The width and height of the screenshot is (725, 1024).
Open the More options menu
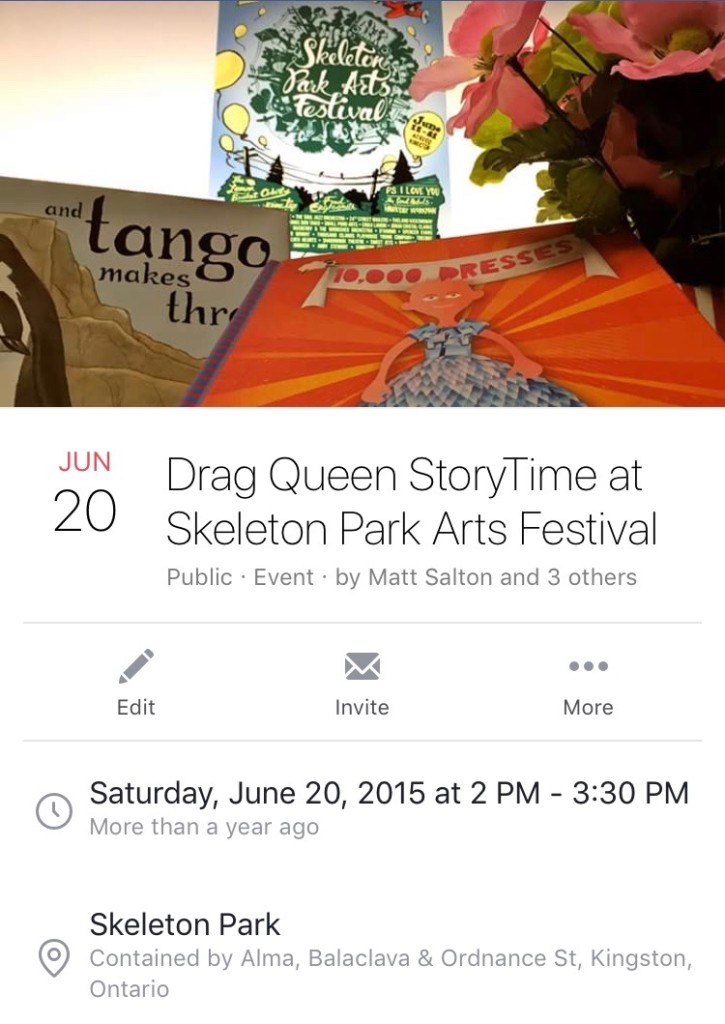click(x=588, y=682)
